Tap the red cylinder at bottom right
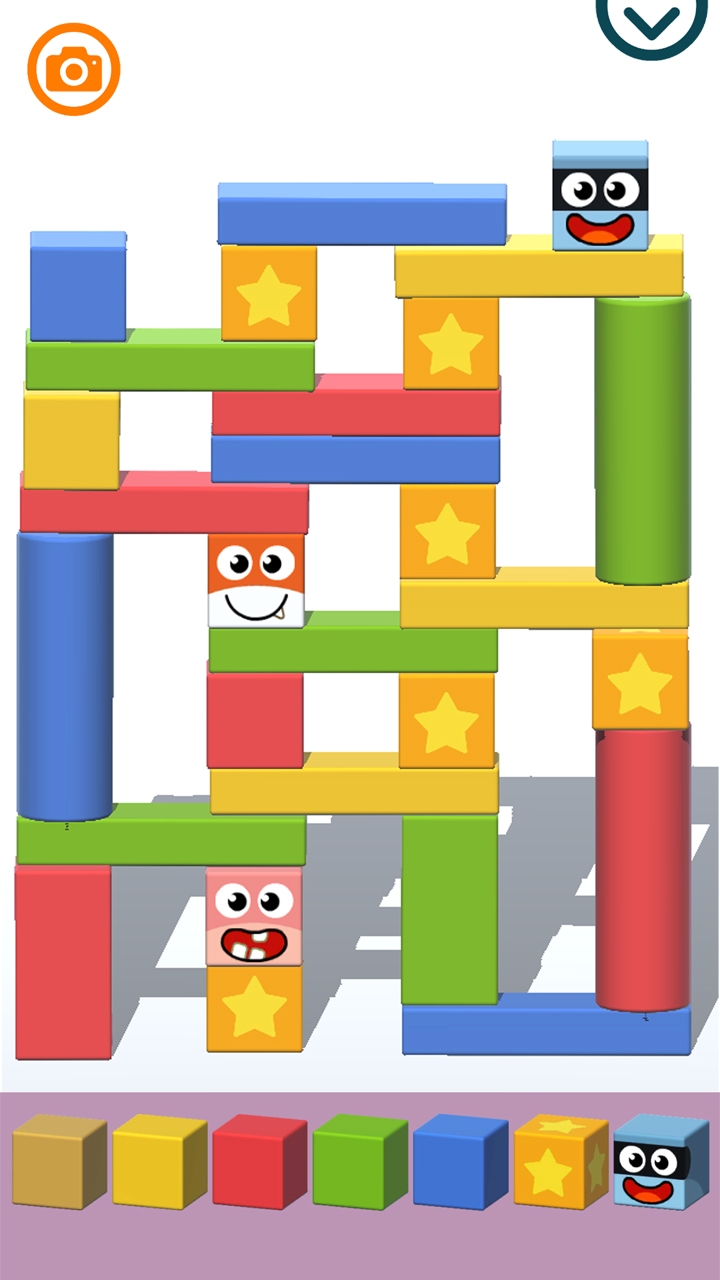 pyautogui.click(x=644, y=870)
